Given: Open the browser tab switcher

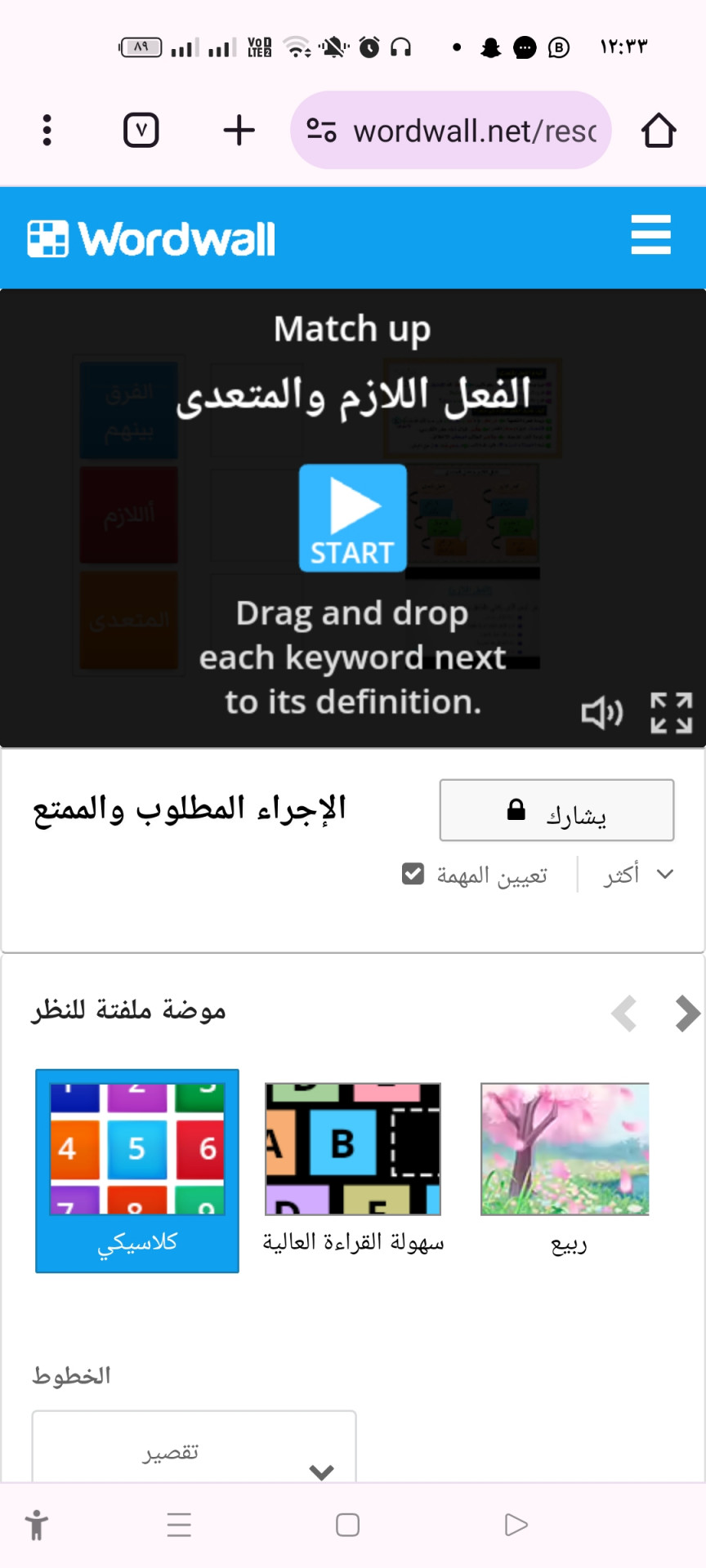Looking at the screenshot, I should pyautogui.click(x=141, y=130).
